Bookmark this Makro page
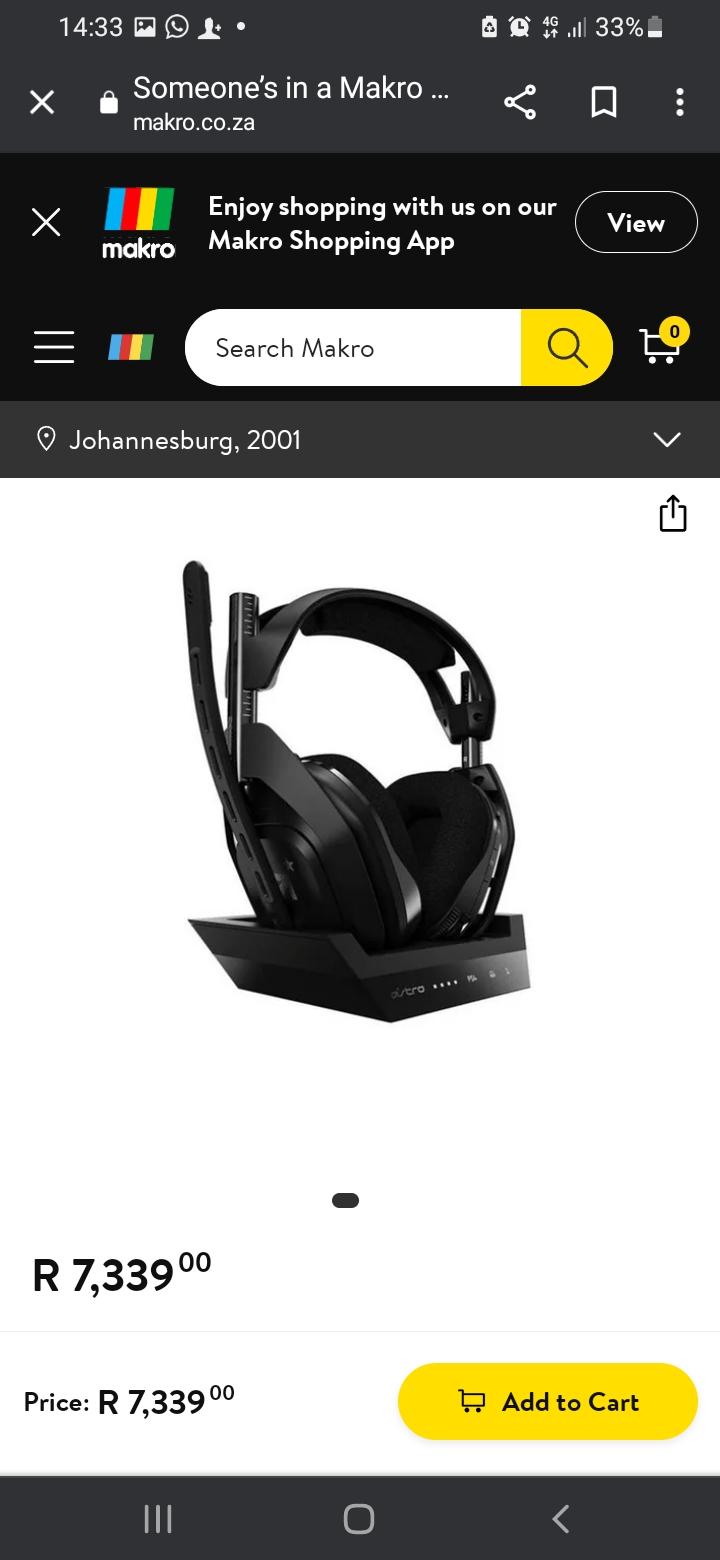720x1560 pixels. pos(604,102)
